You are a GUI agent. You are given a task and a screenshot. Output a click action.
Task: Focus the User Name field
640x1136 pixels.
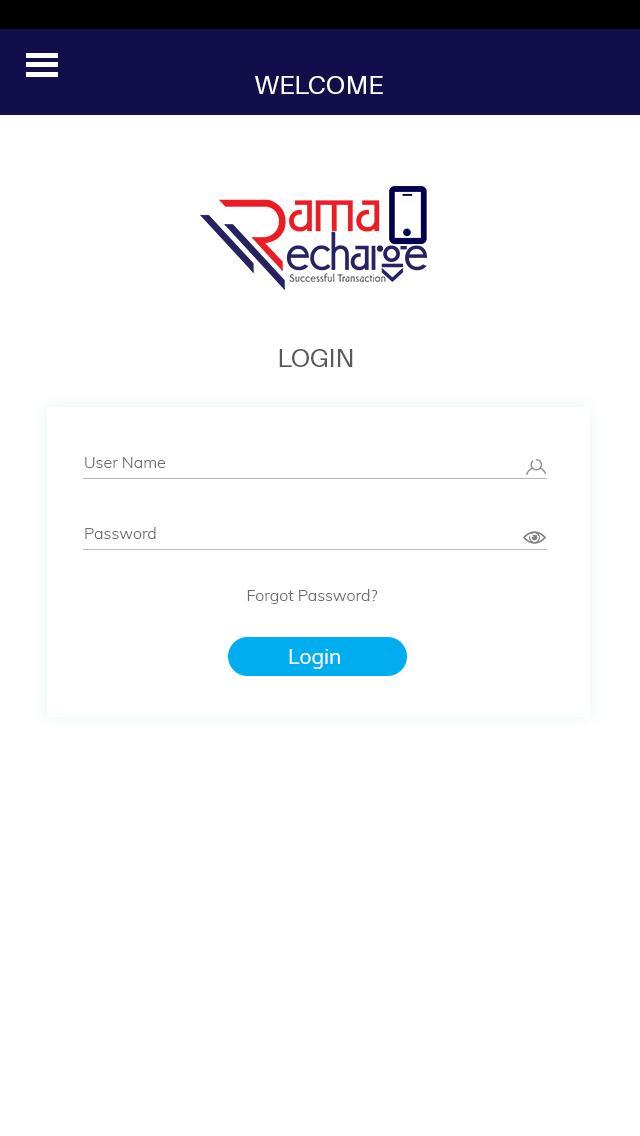tap(298, 463)
